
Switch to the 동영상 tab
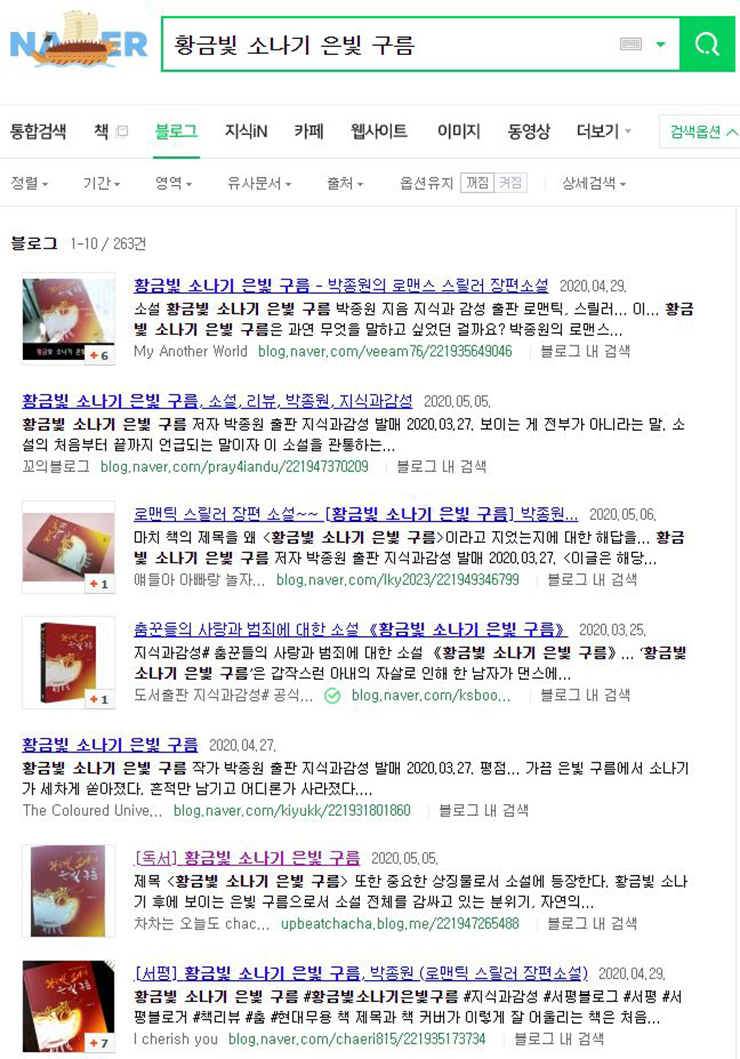(528, 131)
